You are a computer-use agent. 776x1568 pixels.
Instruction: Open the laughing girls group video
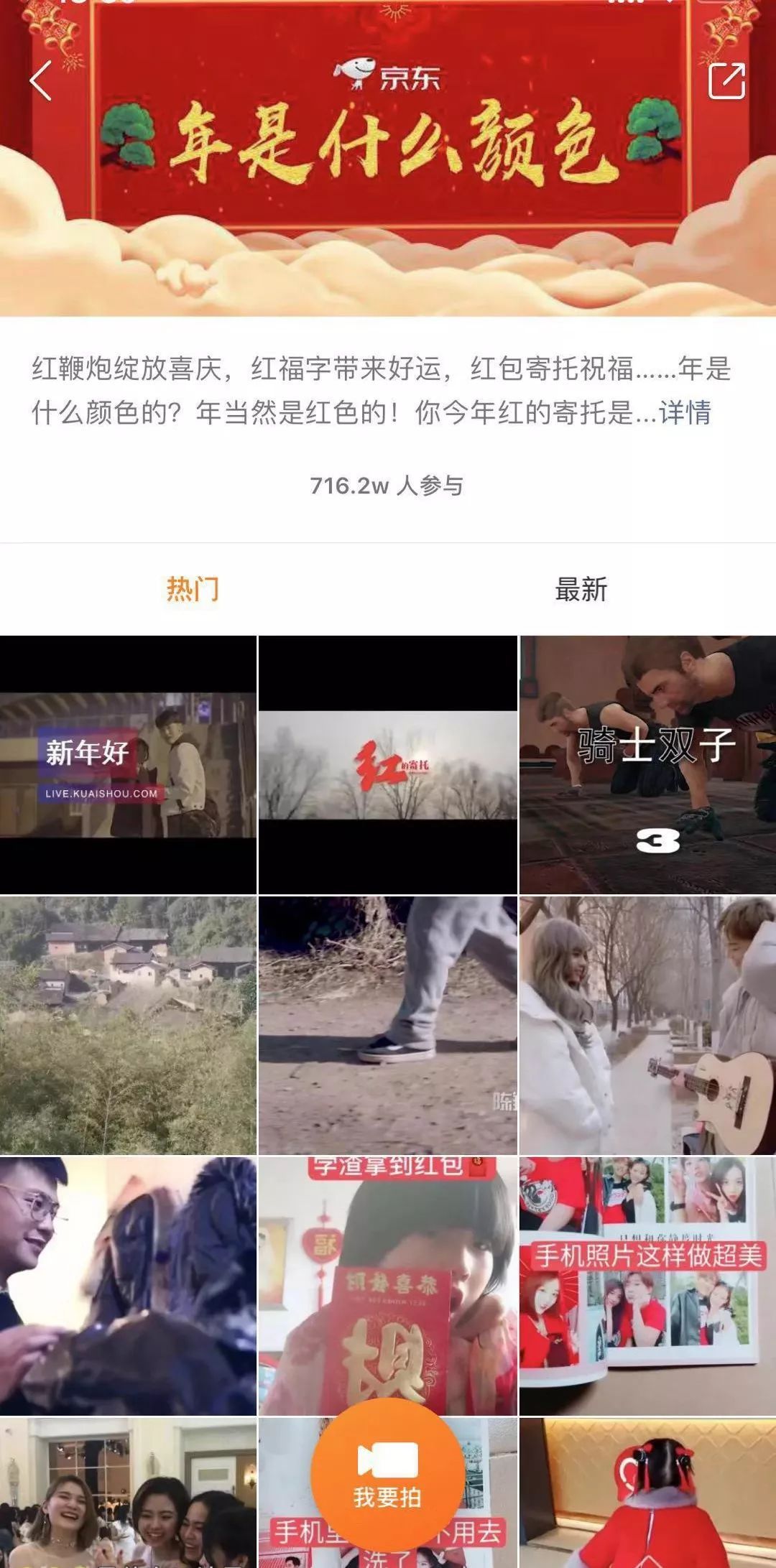[x=128, y=1494]
